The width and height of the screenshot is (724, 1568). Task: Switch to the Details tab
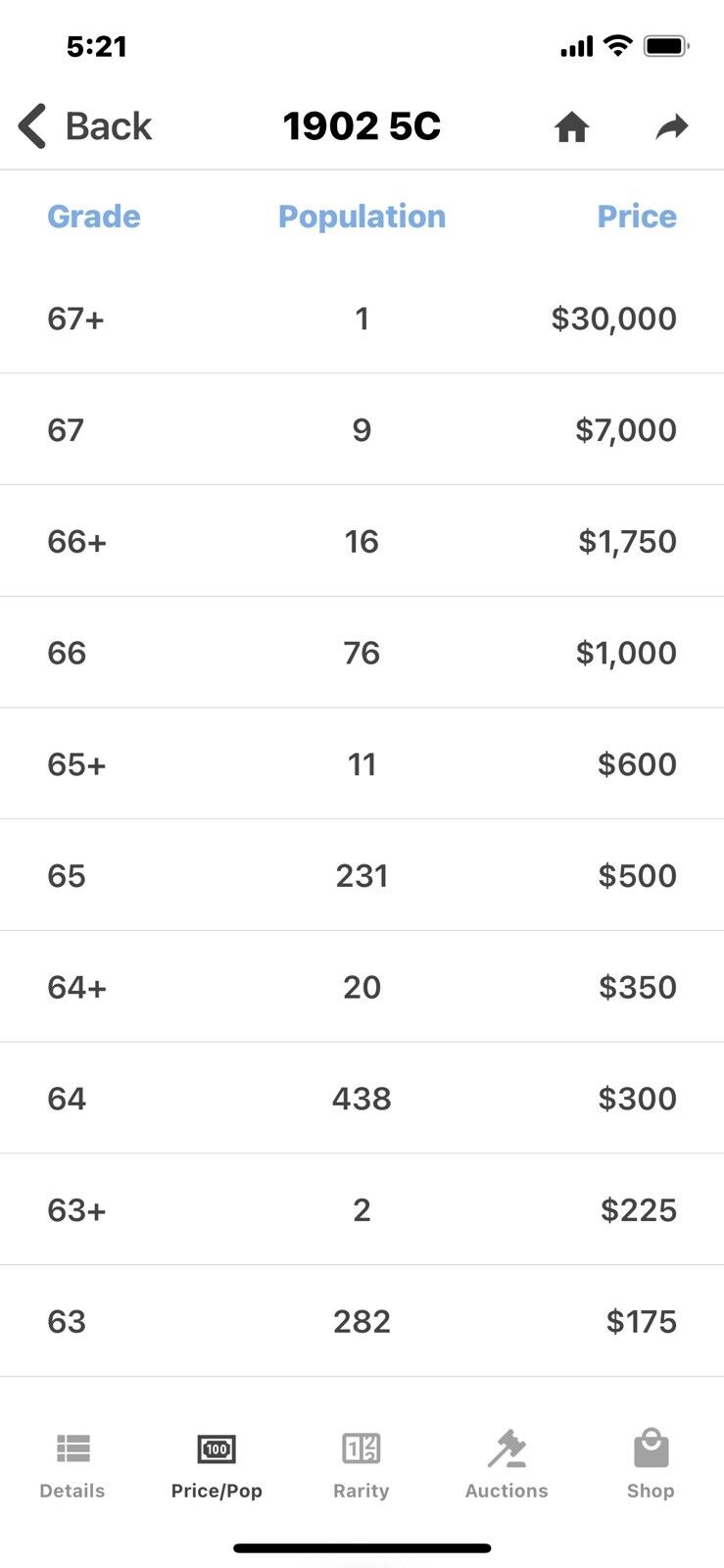pyautogui.click(x=72, y=1465)
